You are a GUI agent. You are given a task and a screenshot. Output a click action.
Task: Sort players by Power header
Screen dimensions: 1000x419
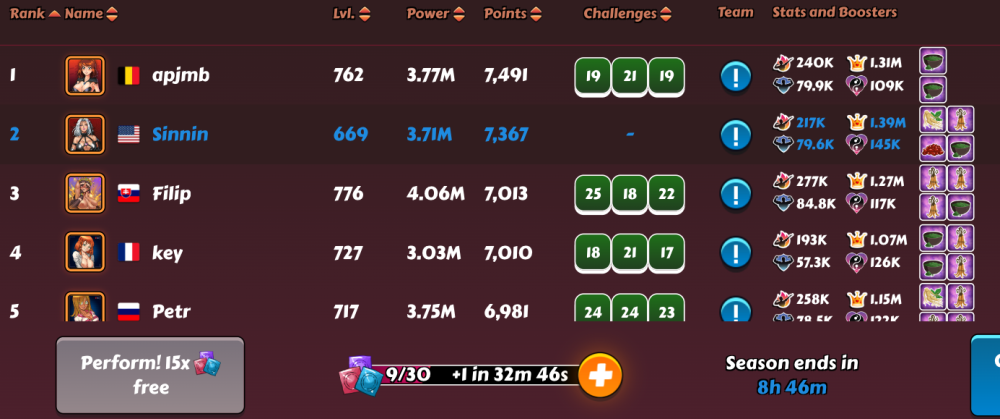click(436, 14)
